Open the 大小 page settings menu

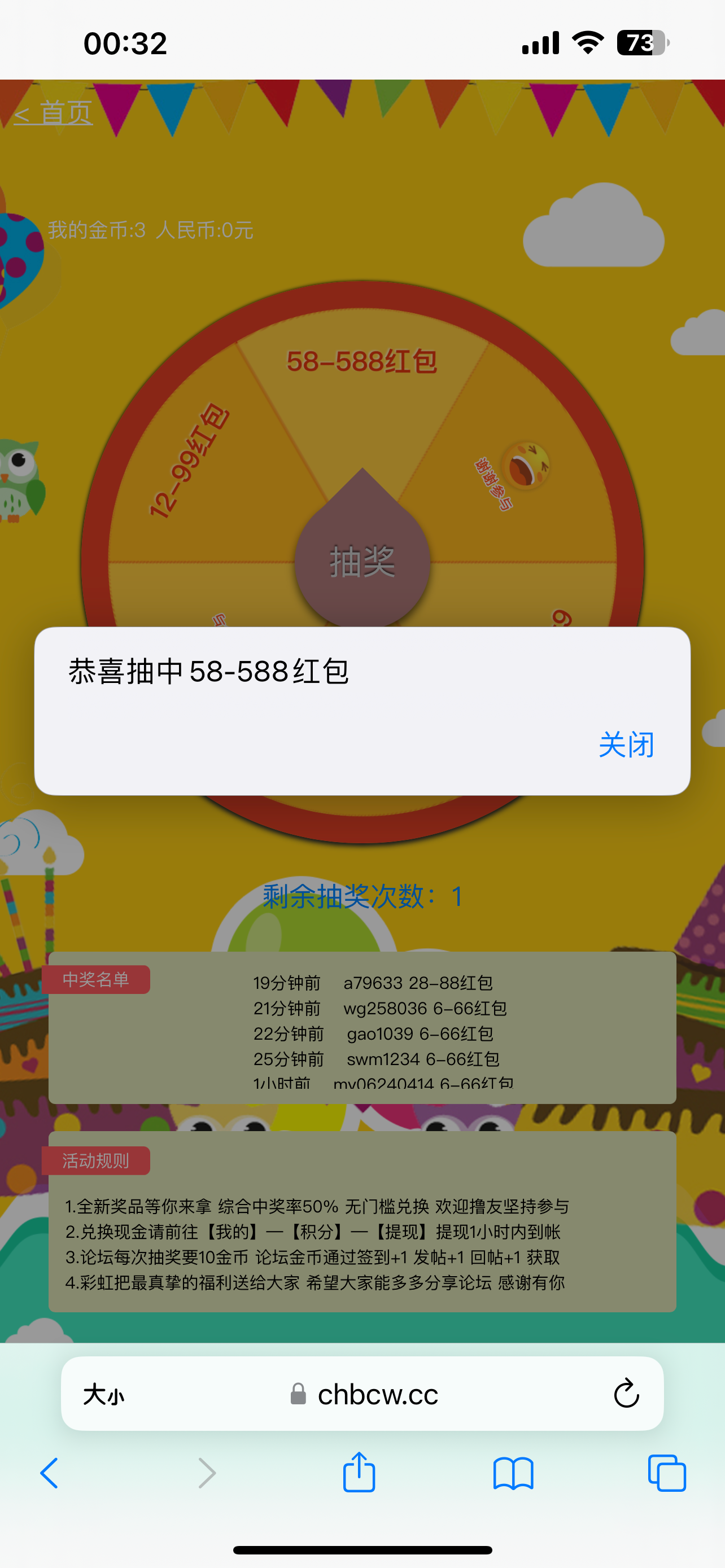point(103,1394)
